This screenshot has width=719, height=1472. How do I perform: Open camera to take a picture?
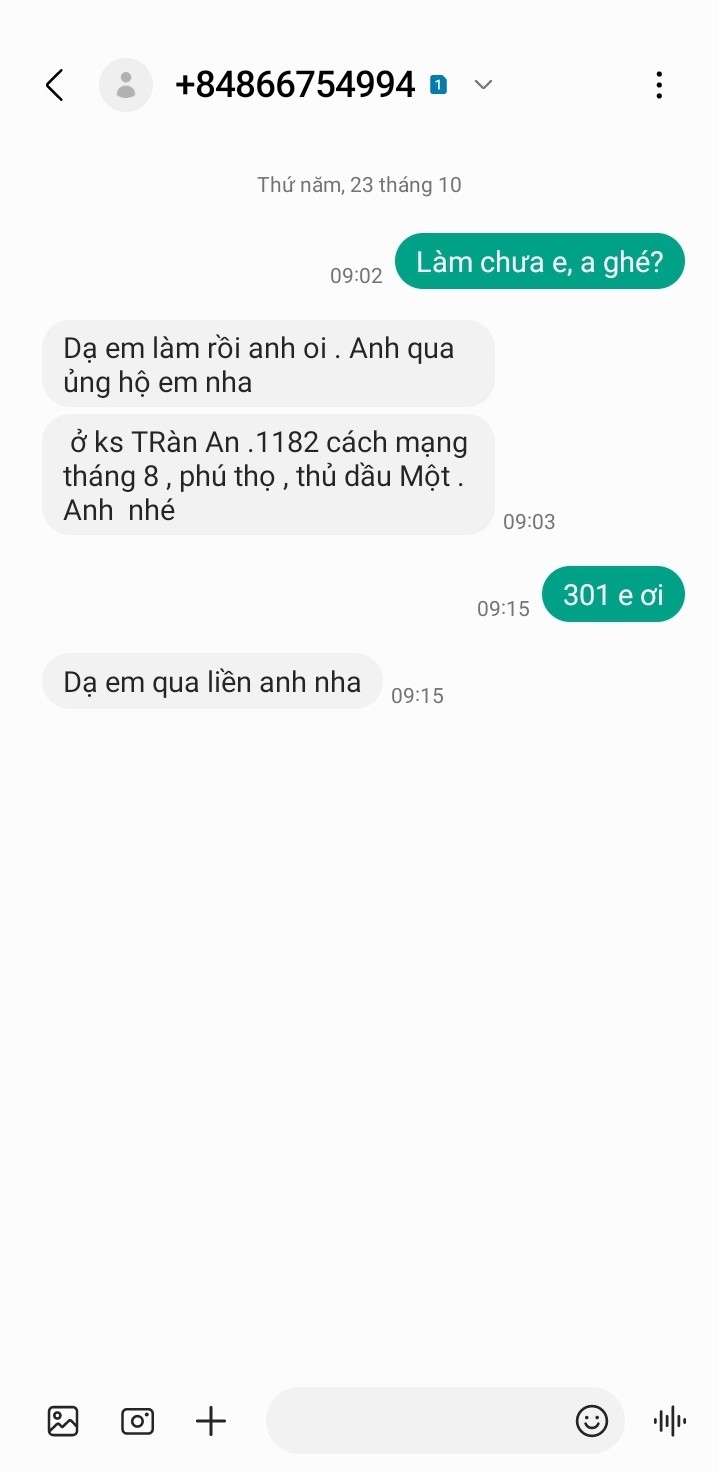138,1420
